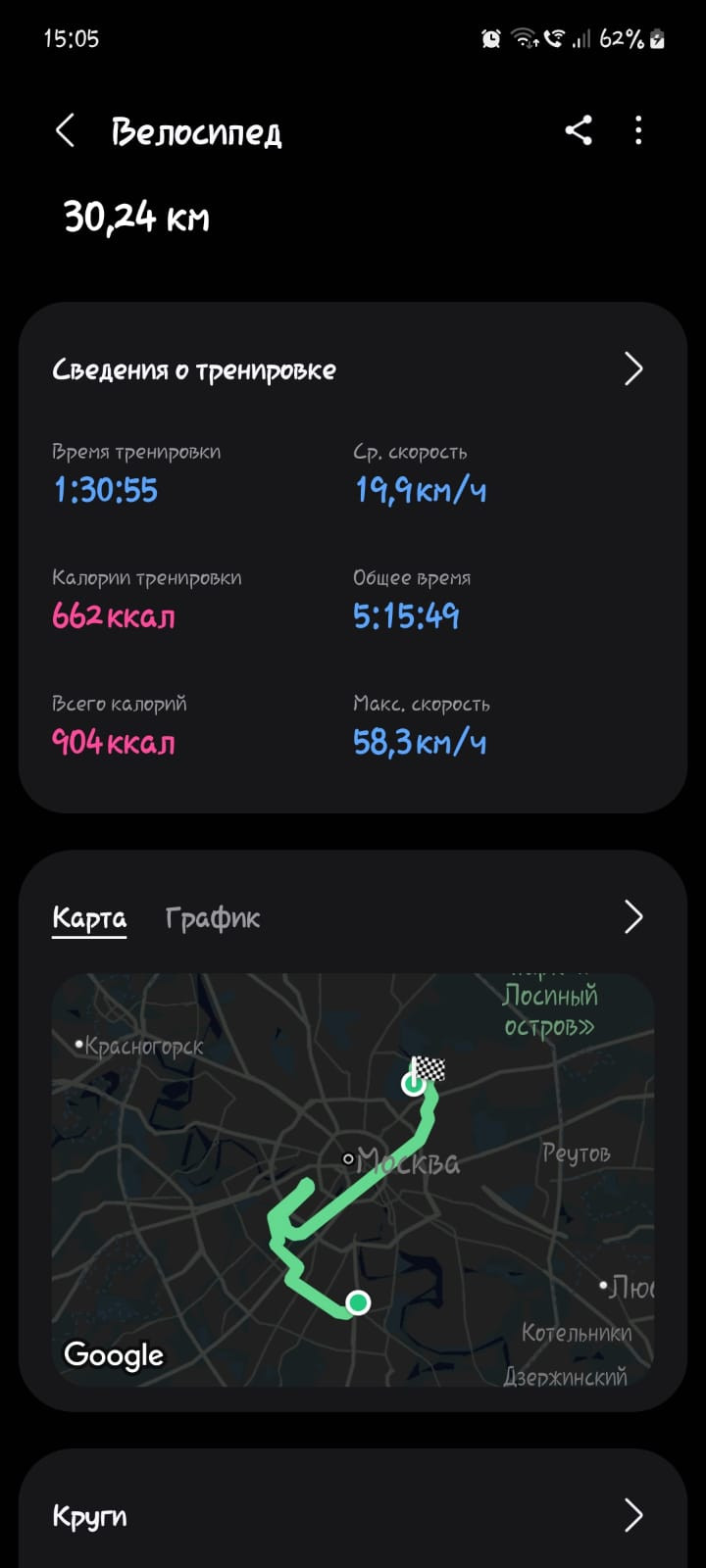Select the Карта tab

[x=89, y=918]
